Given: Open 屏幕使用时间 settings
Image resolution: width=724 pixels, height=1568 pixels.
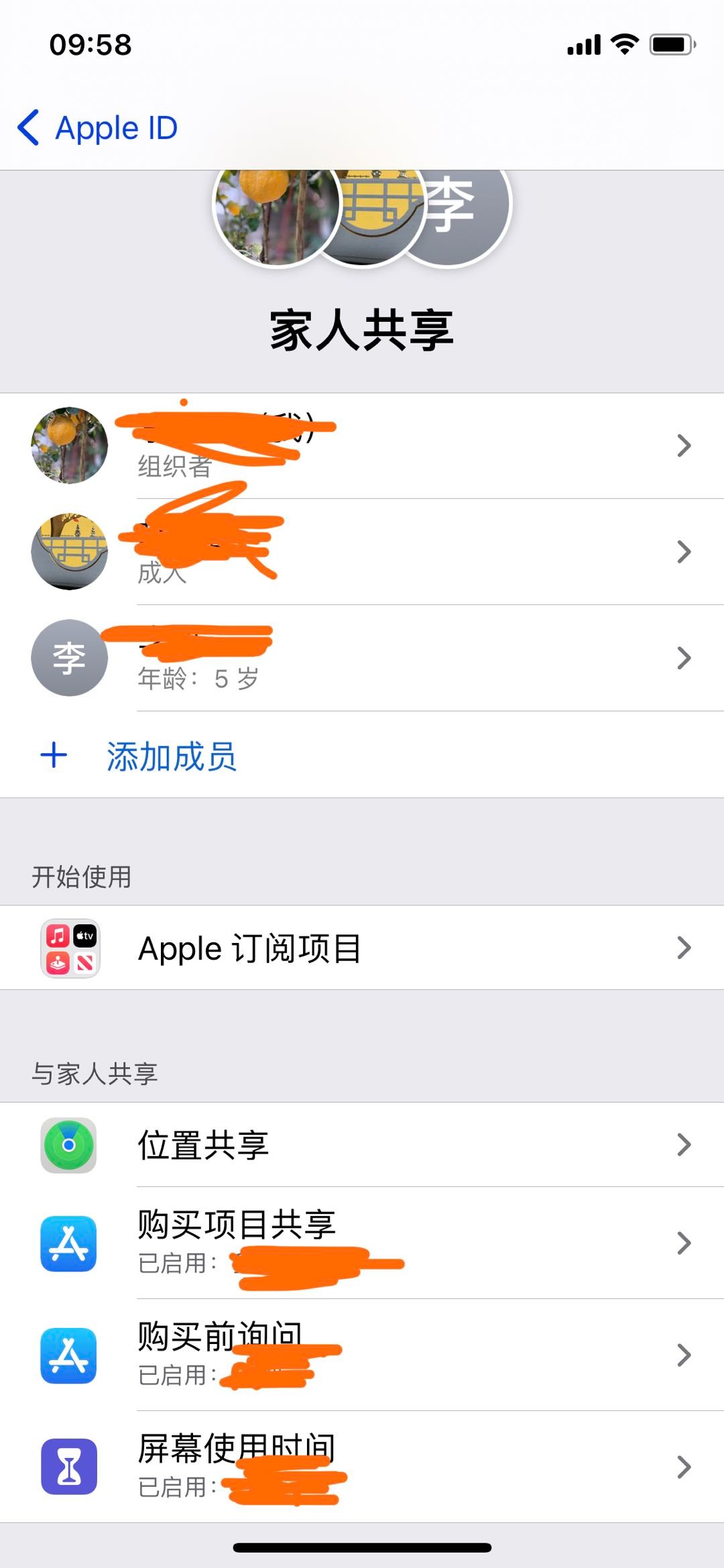Looking at the screenshot, I should (x=362, y=1467).
